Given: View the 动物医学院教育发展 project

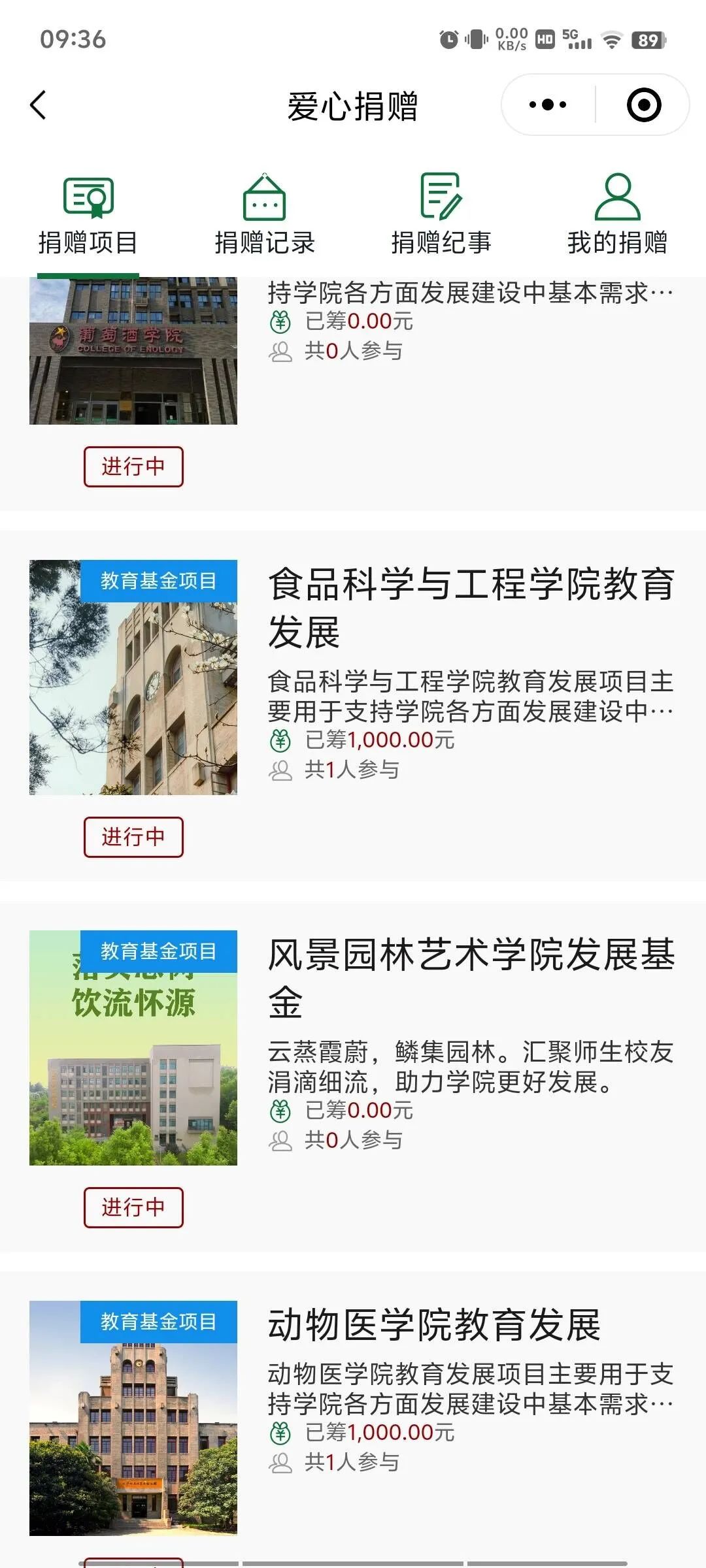Looking at the screenshot, I should (x=435, y=1325).
